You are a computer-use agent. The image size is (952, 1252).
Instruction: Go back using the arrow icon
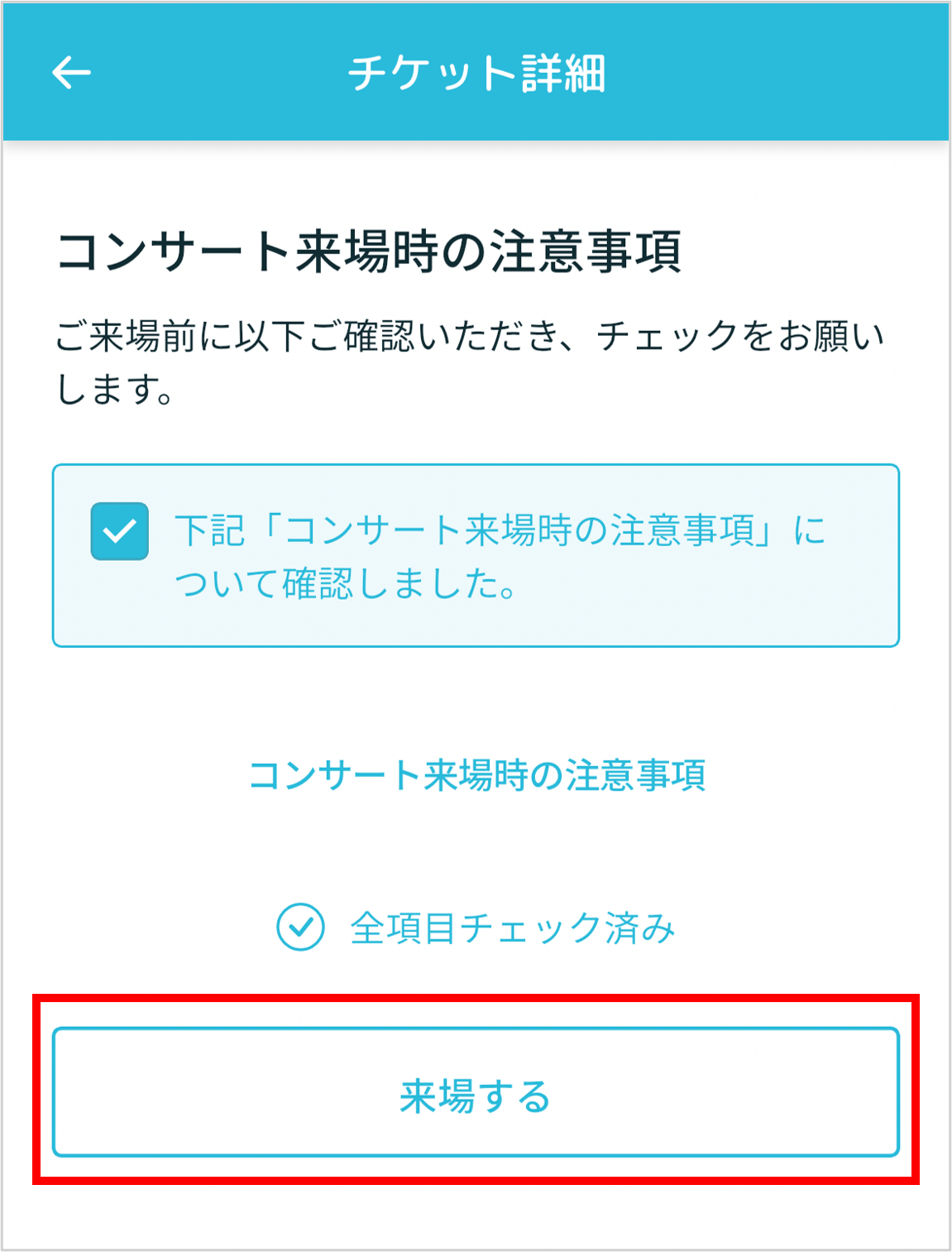coord(71,73)
